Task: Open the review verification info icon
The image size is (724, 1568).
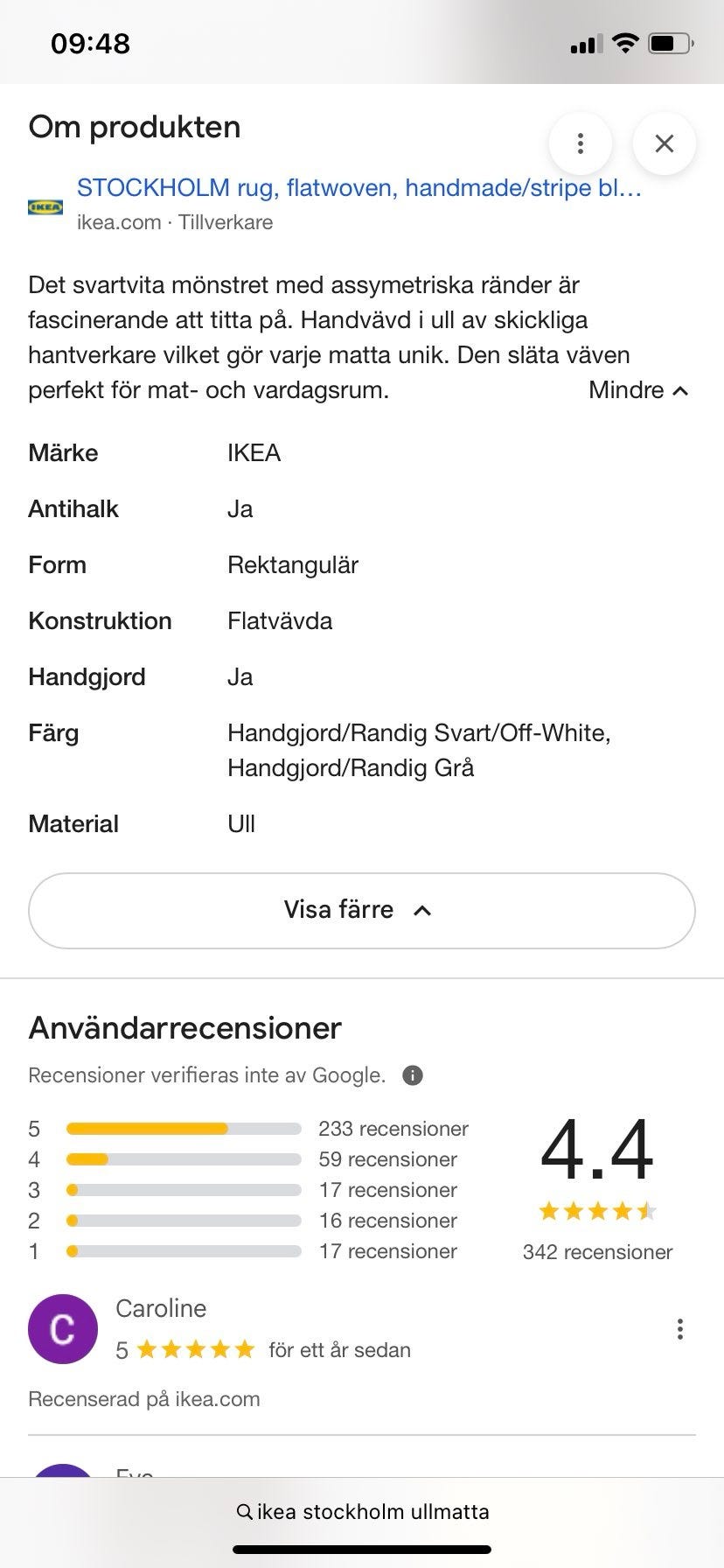Action: [x=413, y=1075]
